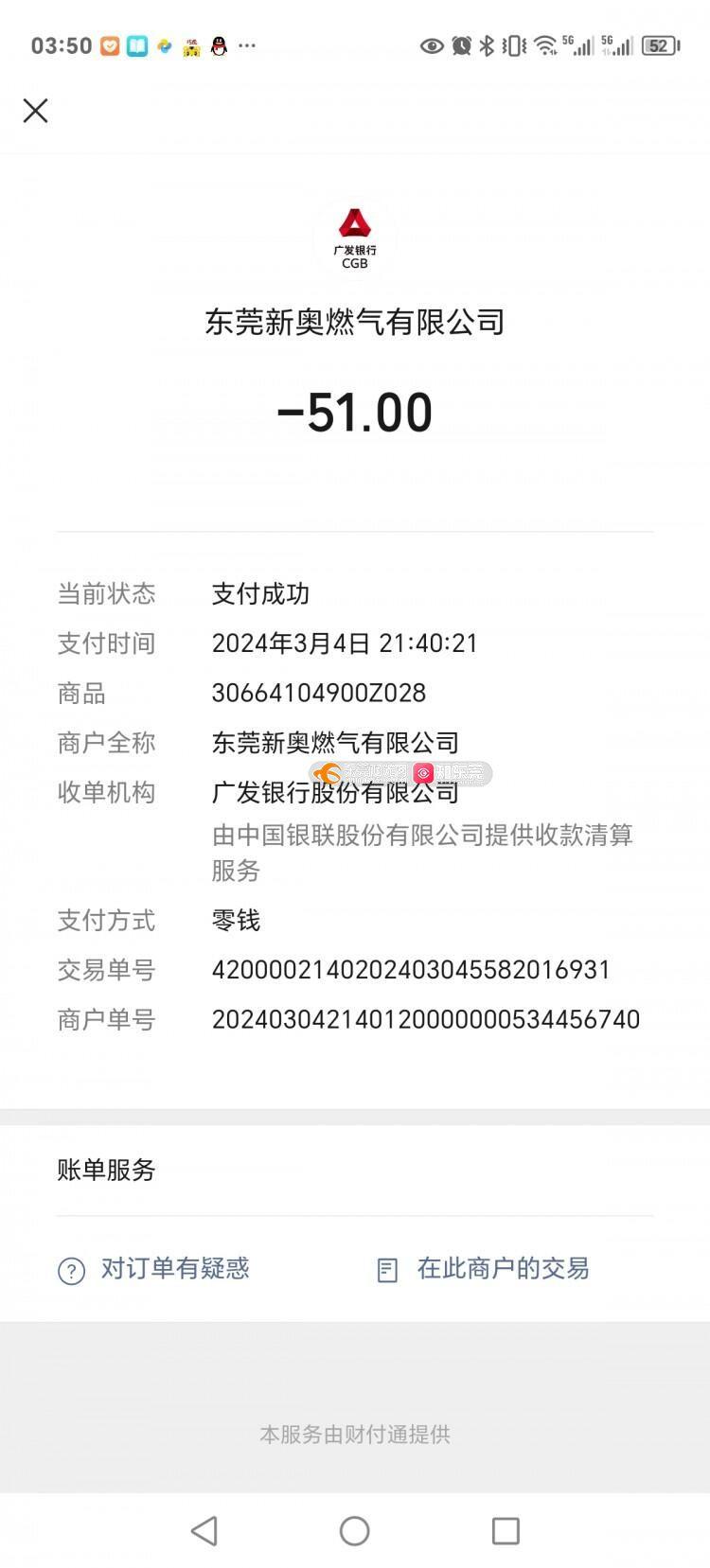
Task: Close the payment detail page
Action: (35, 111)
